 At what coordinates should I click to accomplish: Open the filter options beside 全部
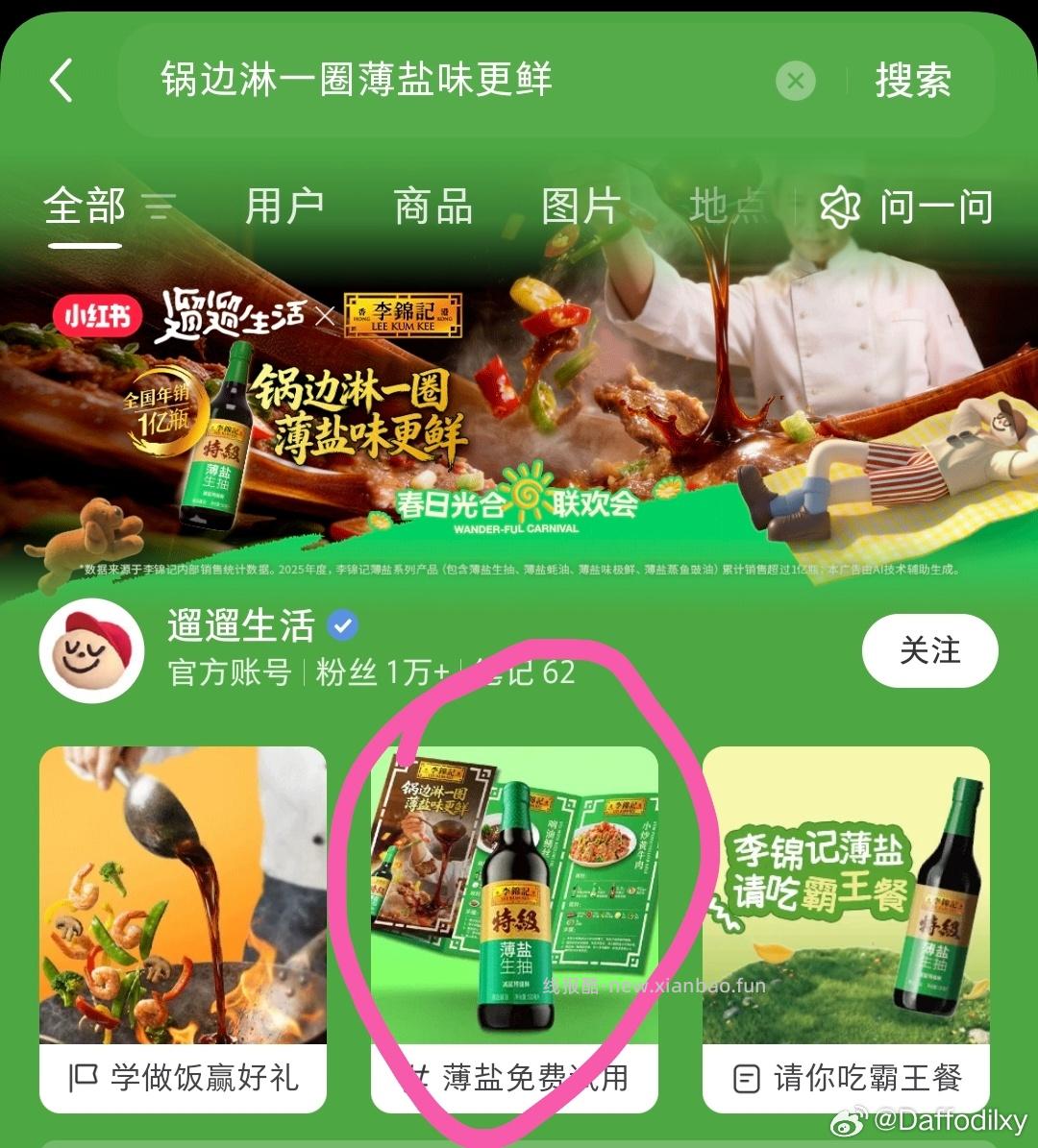pyautogui.click(x=161, y=207)
